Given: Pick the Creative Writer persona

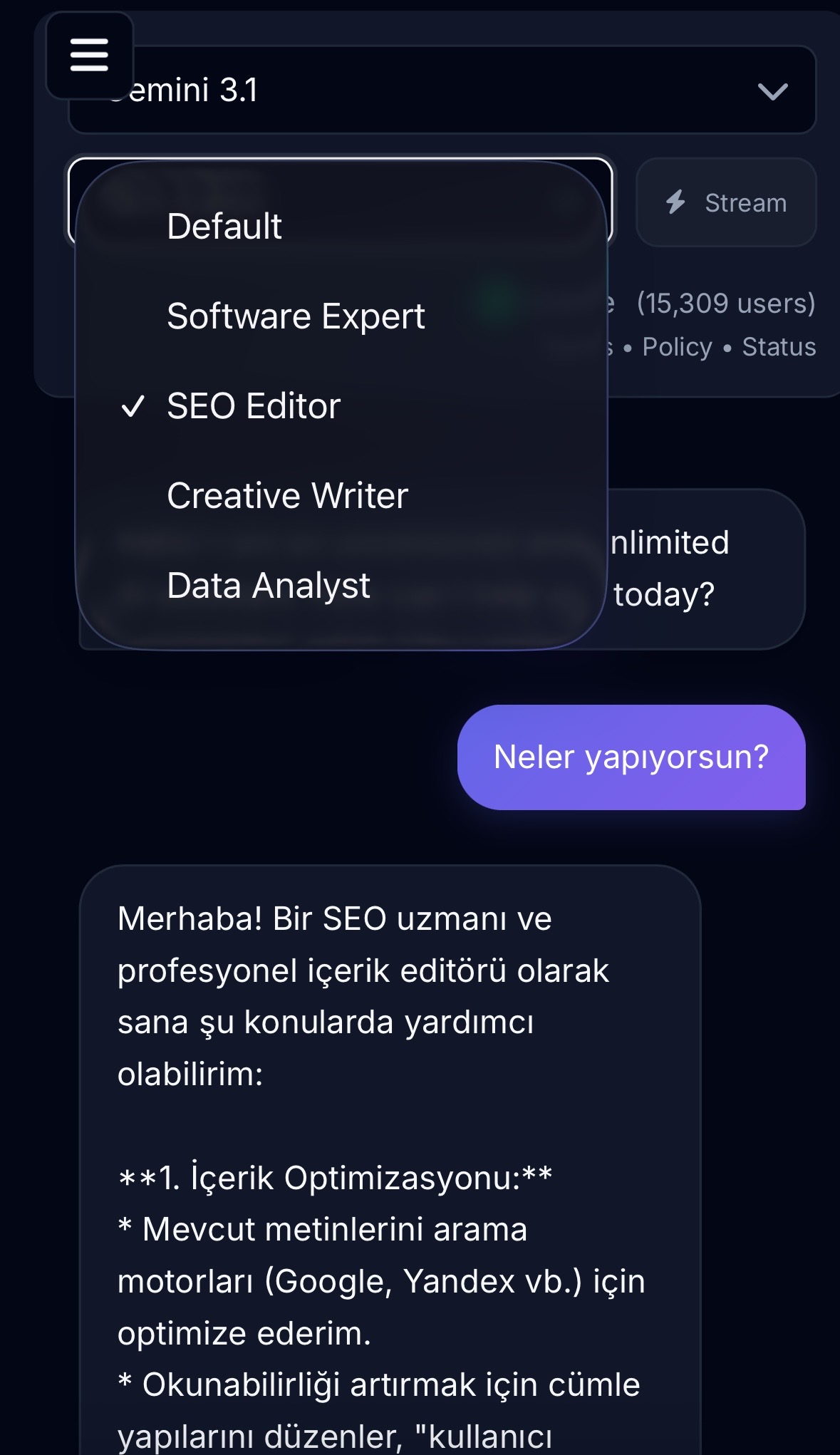Looking at the screenshot, I should 341,496.
